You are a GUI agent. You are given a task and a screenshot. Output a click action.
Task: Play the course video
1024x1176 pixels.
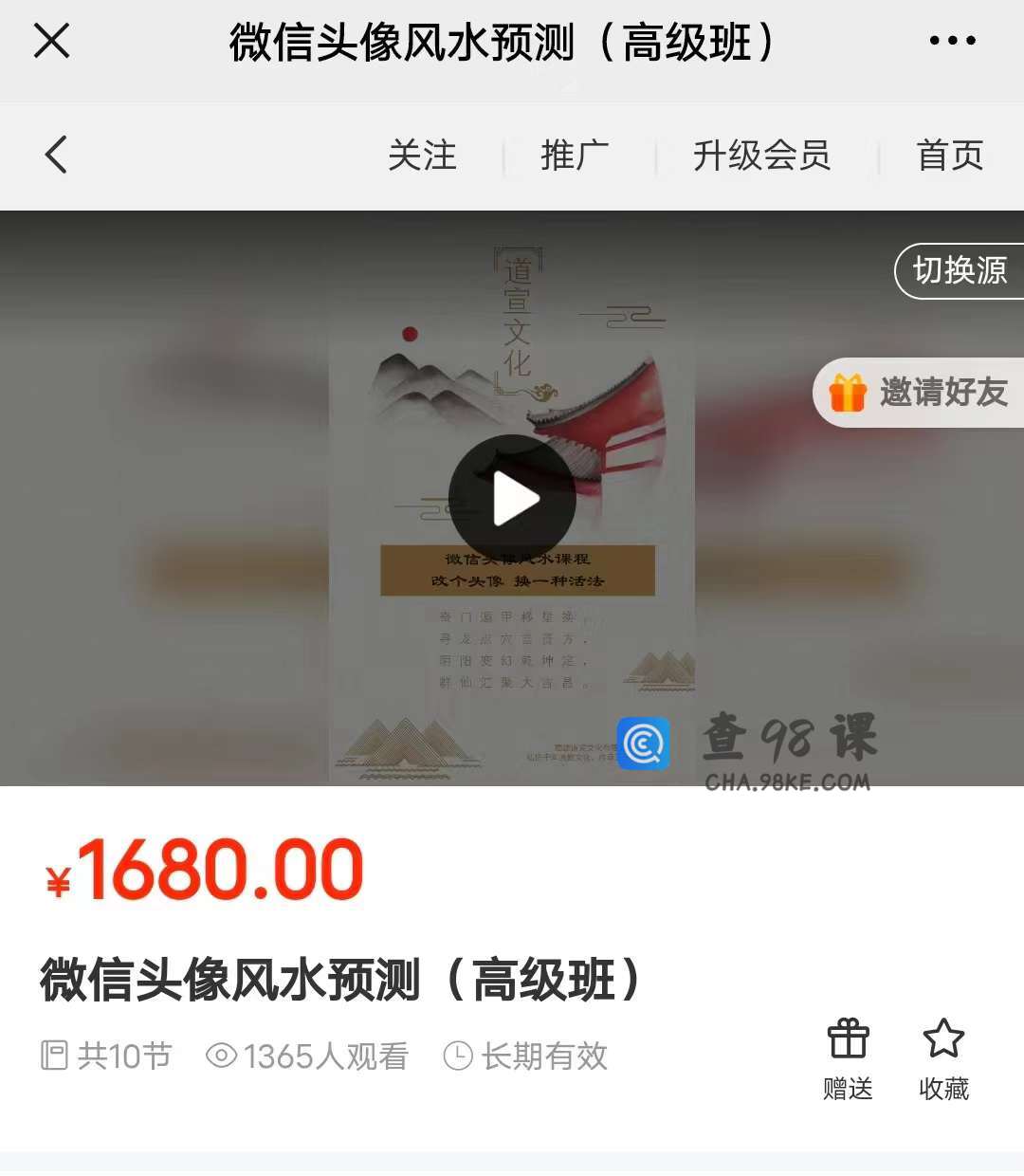pos(513,500)
